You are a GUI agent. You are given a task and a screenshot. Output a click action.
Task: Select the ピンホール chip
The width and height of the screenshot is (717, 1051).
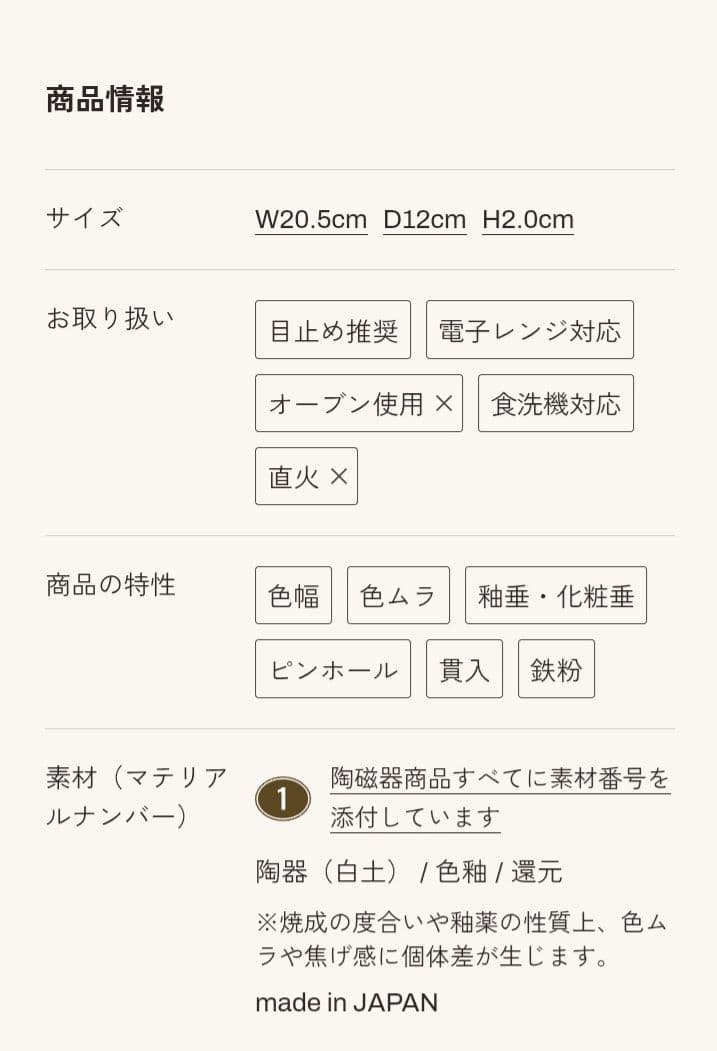click(333, 669)
